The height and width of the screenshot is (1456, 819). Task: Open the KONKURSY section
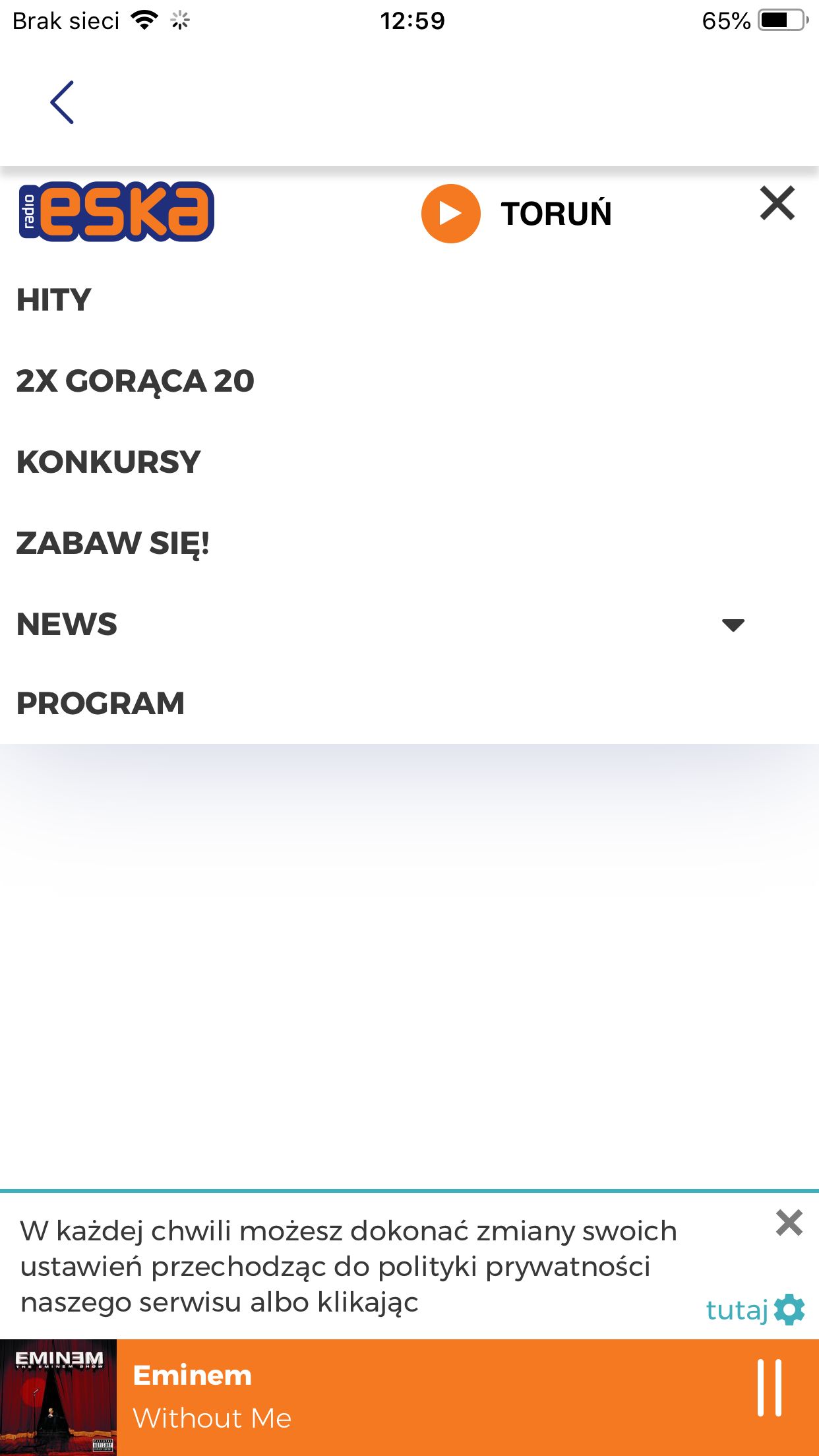pos(109,462)
